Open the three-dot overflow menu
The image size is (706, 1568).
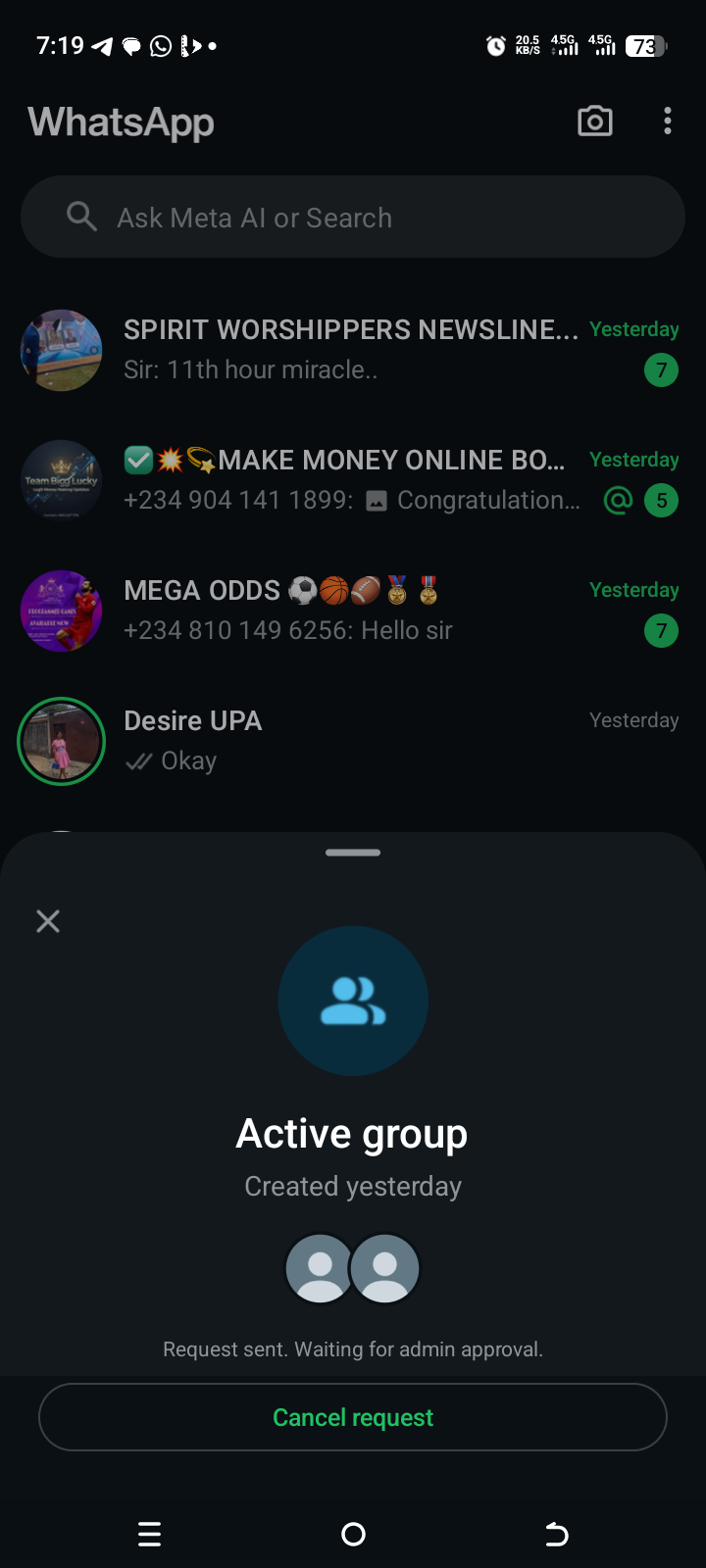pos(668,122)
